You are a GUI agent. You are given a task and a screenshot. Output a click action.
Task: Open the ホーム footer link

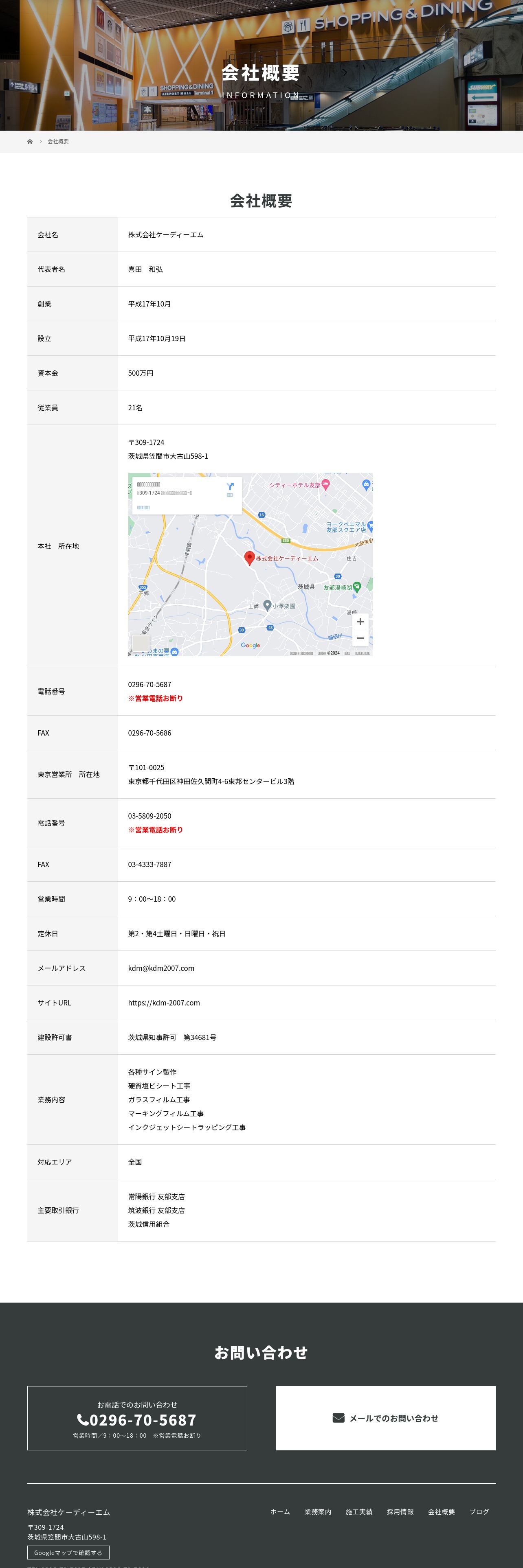pos(280,1511)
